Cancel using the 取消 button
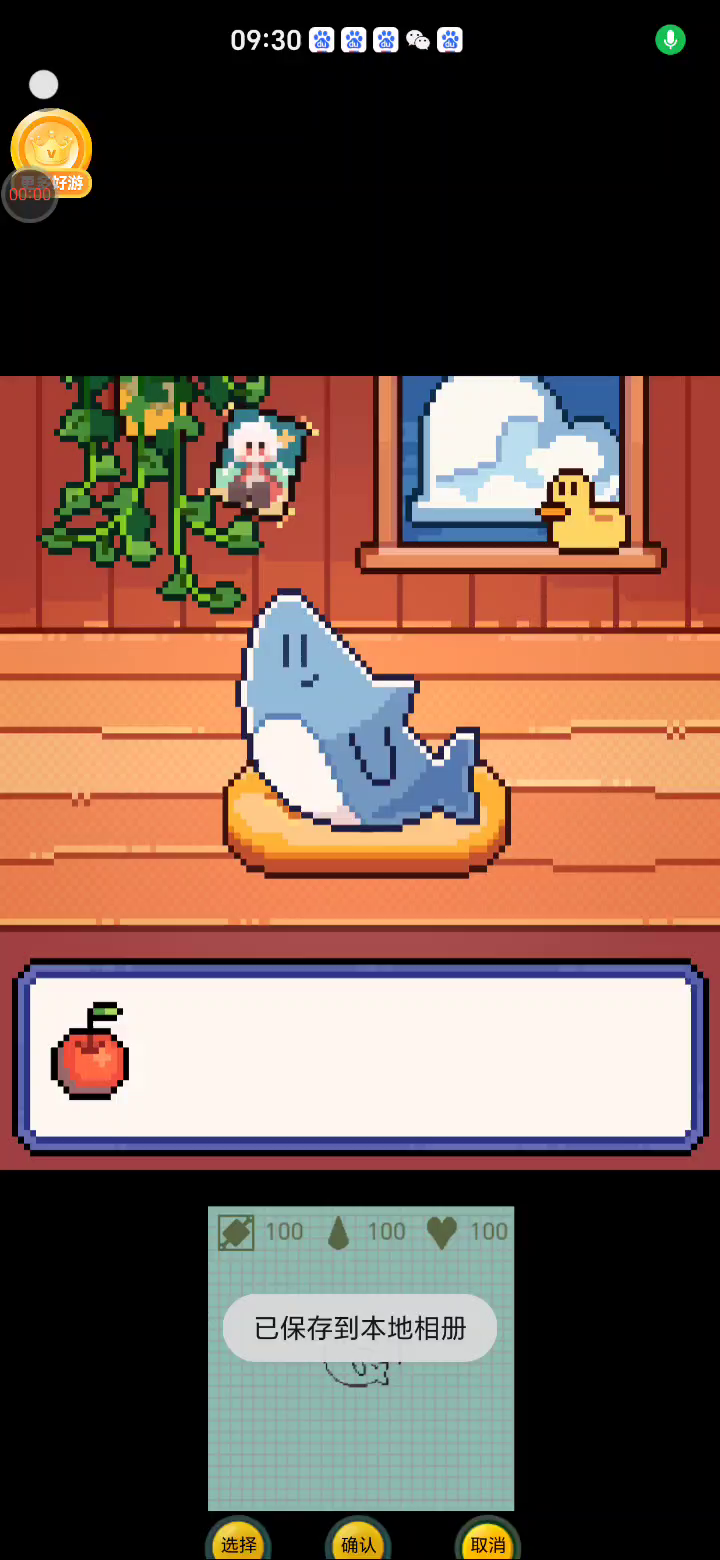Viewport: 720px width, 1560px height. pos(488,1543)
